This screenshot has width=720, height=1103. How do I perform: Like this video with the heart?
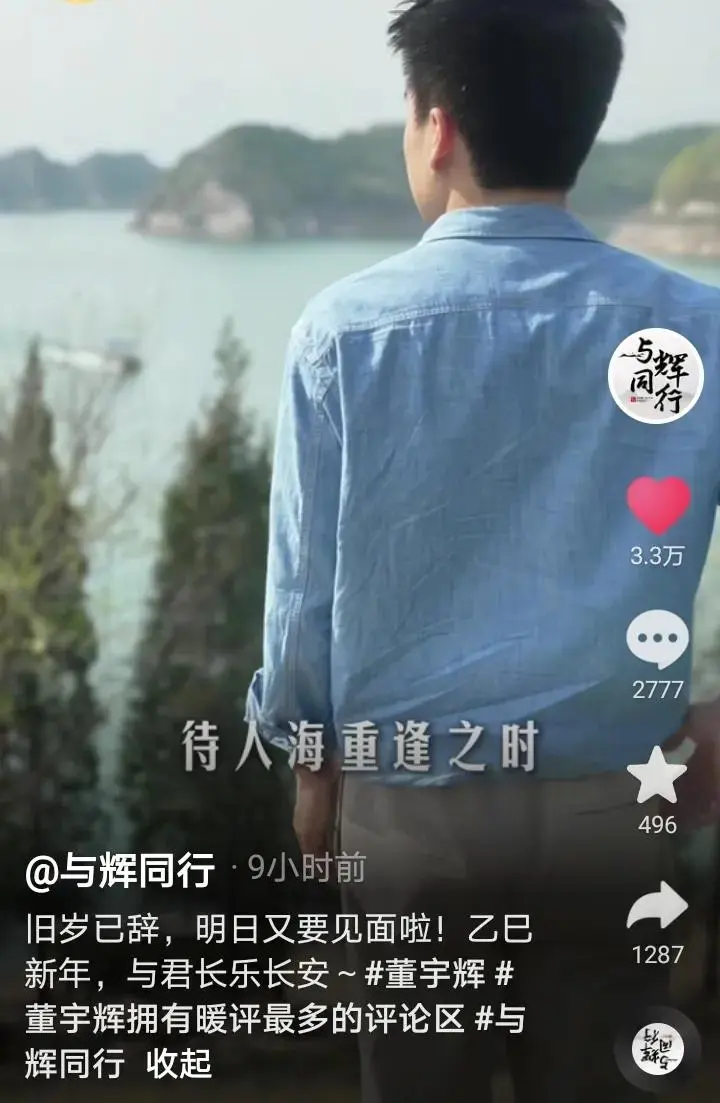pos(658,505)
